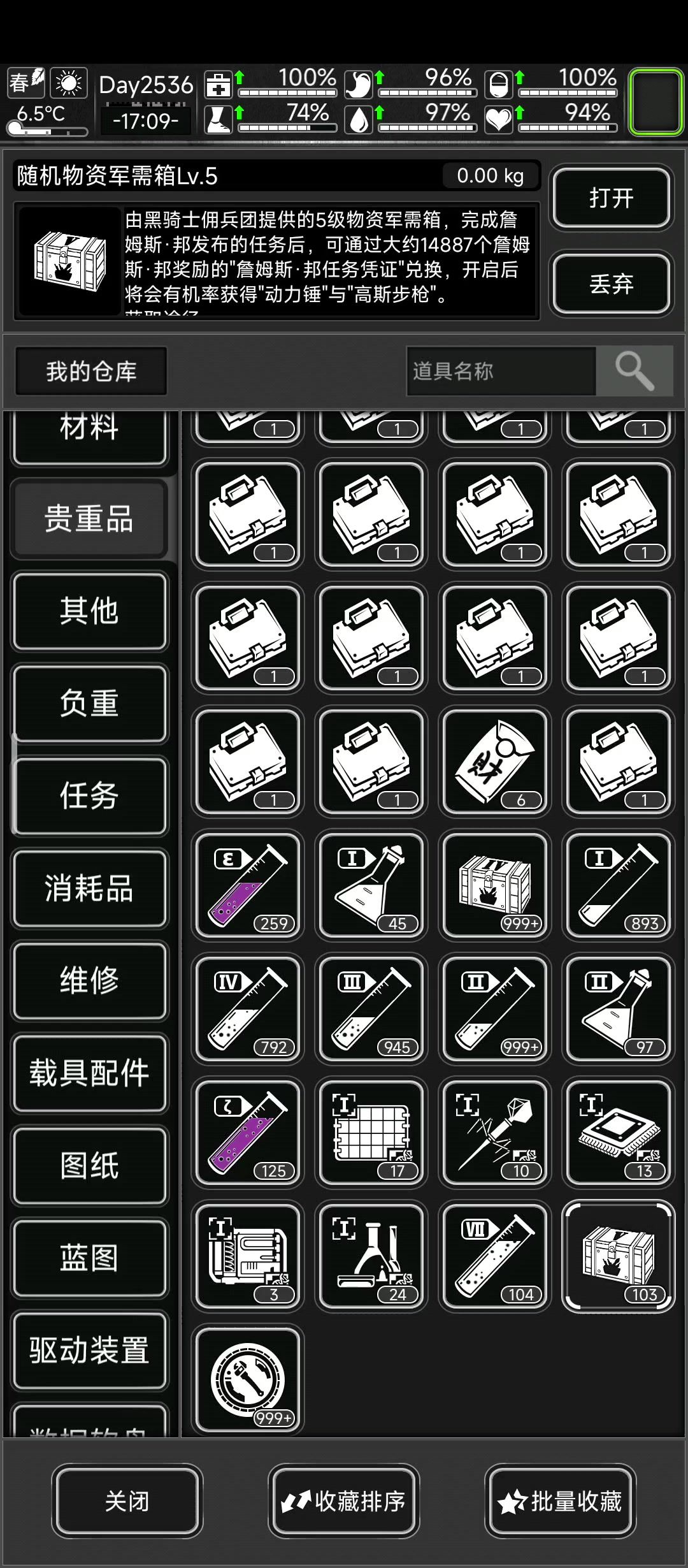Select the 载具配件 category
Screen dimensions: 688x1568
pos(89,1073)
